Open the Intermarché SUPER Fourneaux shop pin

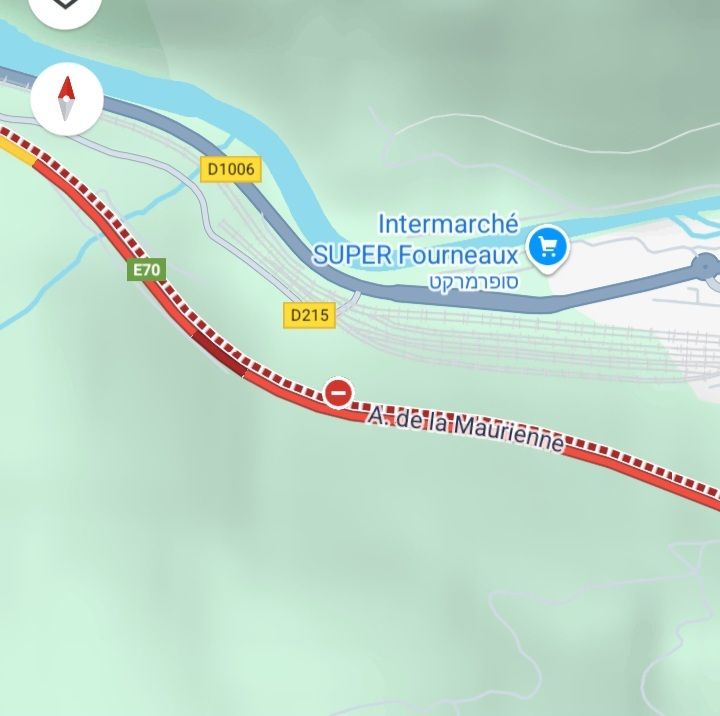point(547,246)
